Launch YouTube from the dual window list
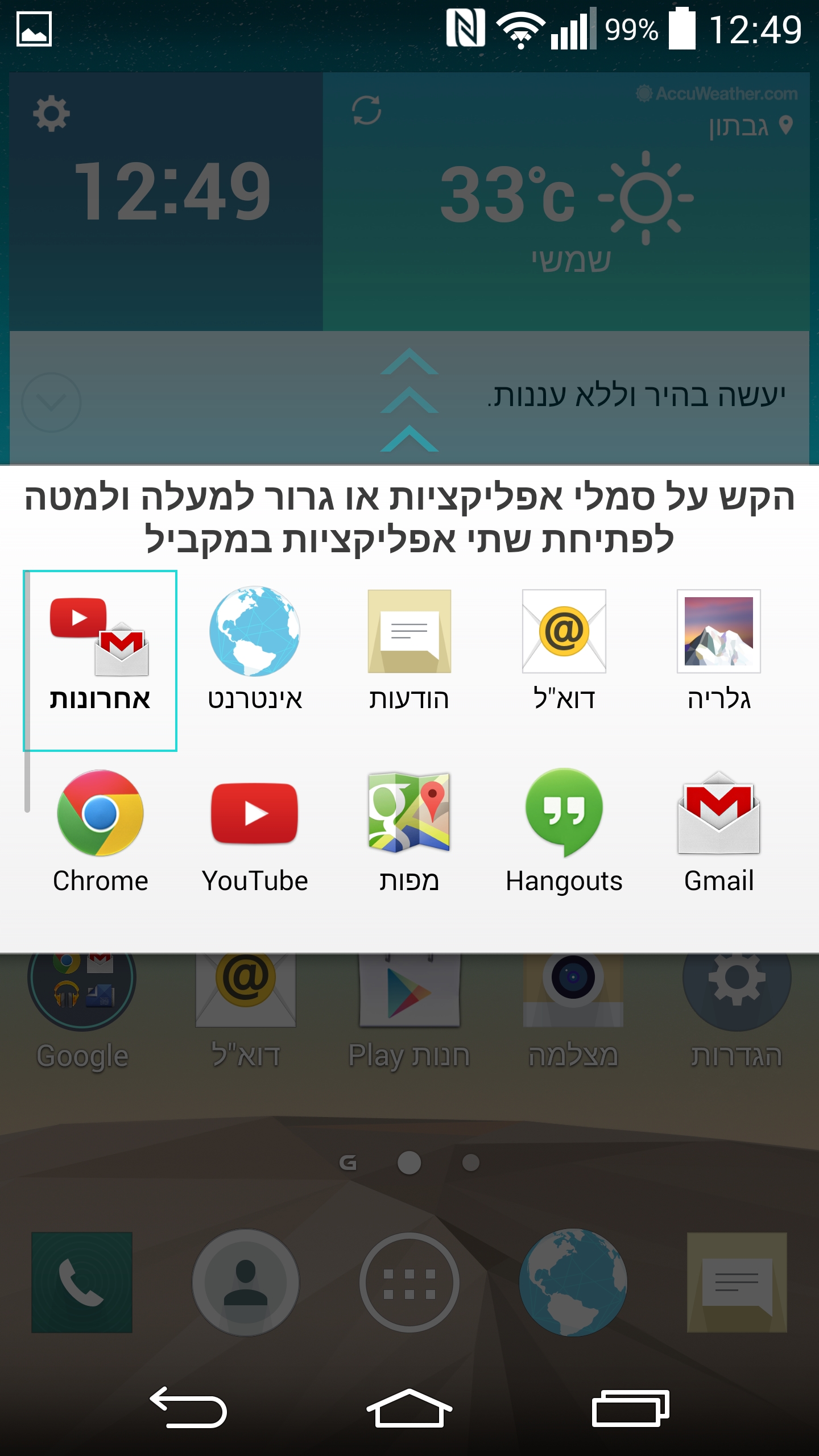This screenshot has height=1456, width=819. 255,830
